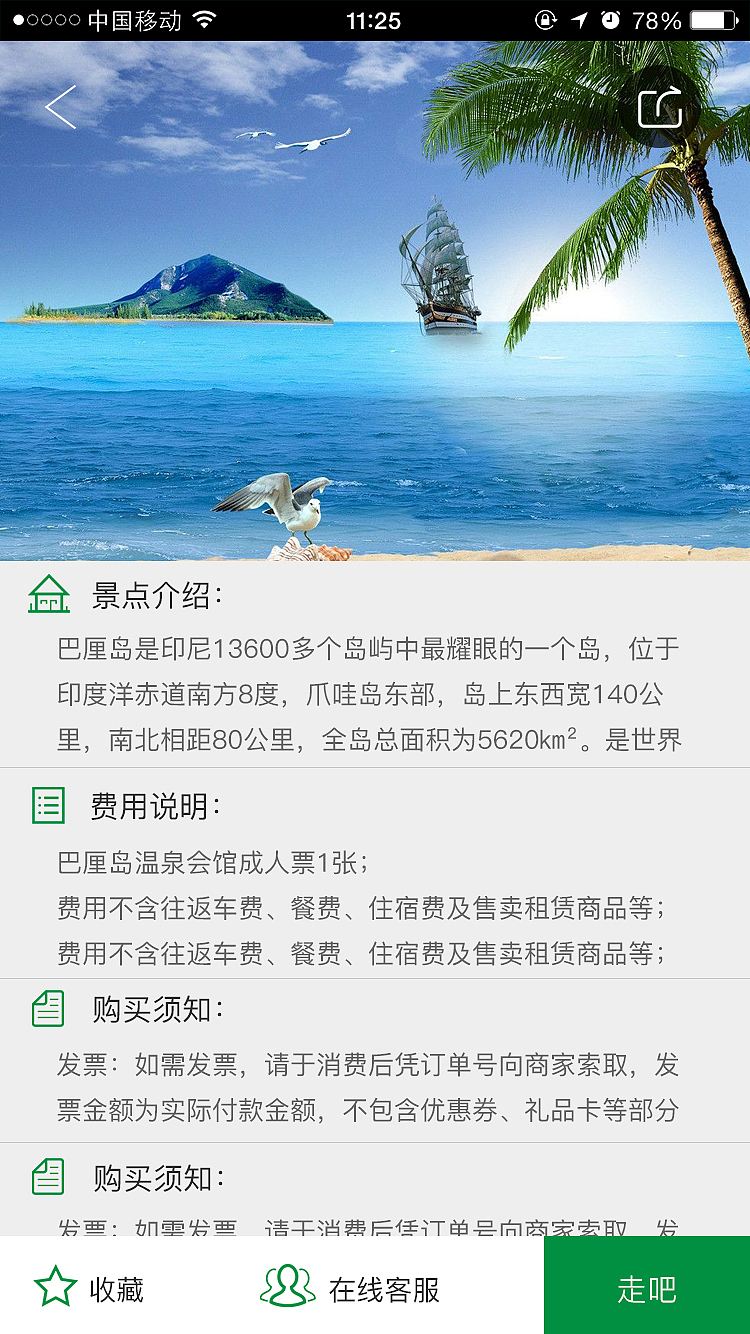Tap the back arrow to return
The height and width of the screenshot is (1334, 750).
60,105
